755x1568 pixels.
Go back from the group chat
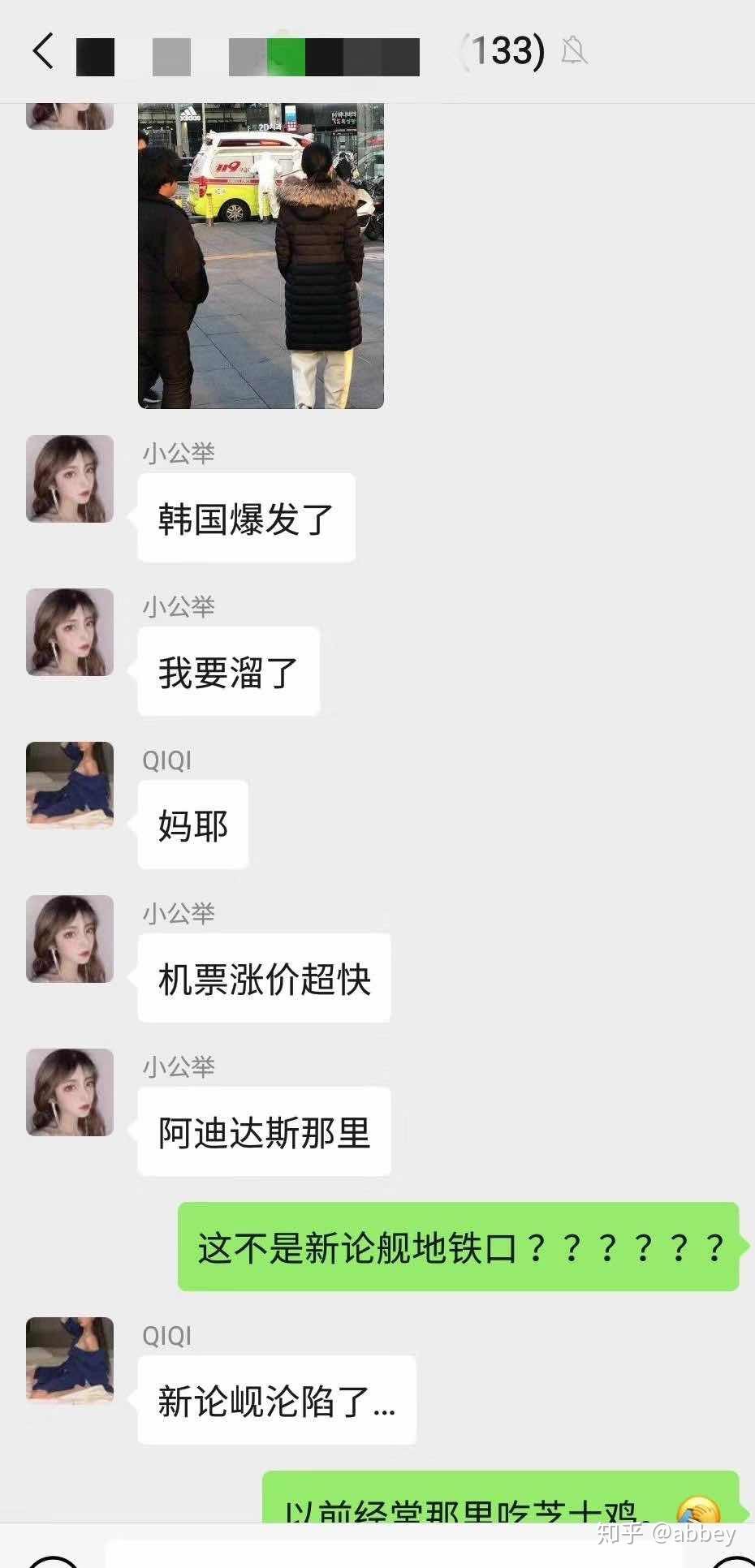(x=43, y=51)
